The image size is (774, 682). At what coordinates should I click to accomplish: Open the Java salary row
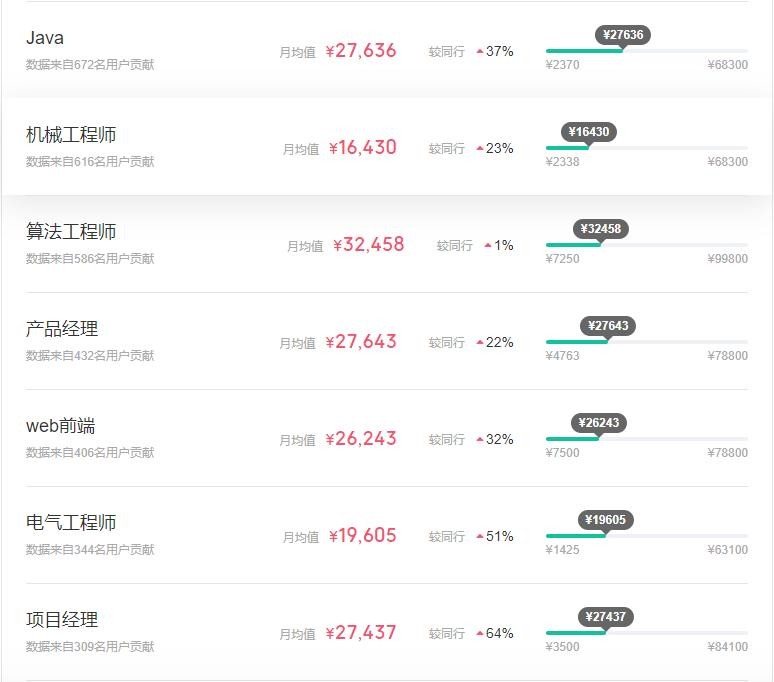tap(45, 39)
